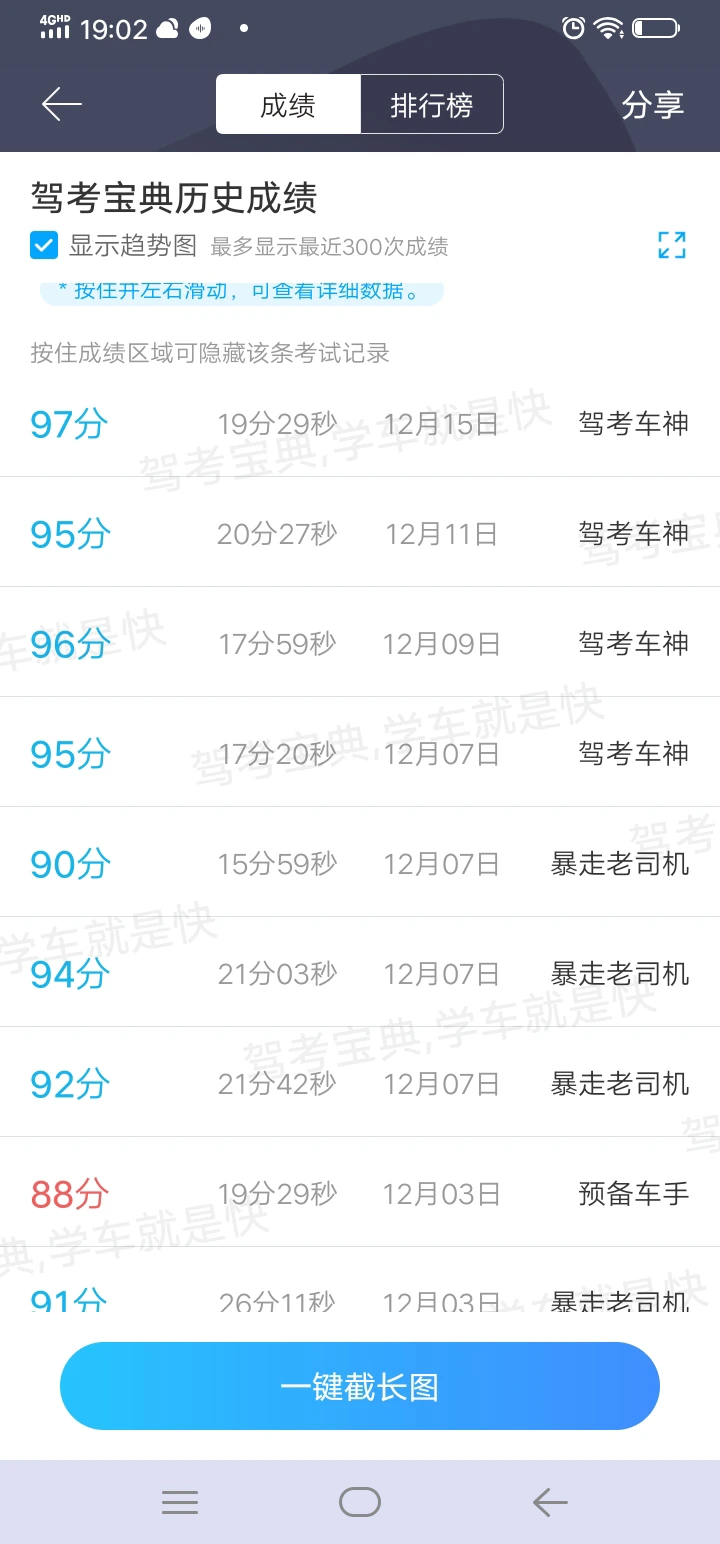Switch to the 排行榜 tab
The height and width of the screenshot is (1544, 720).
(x=432, y=104)
